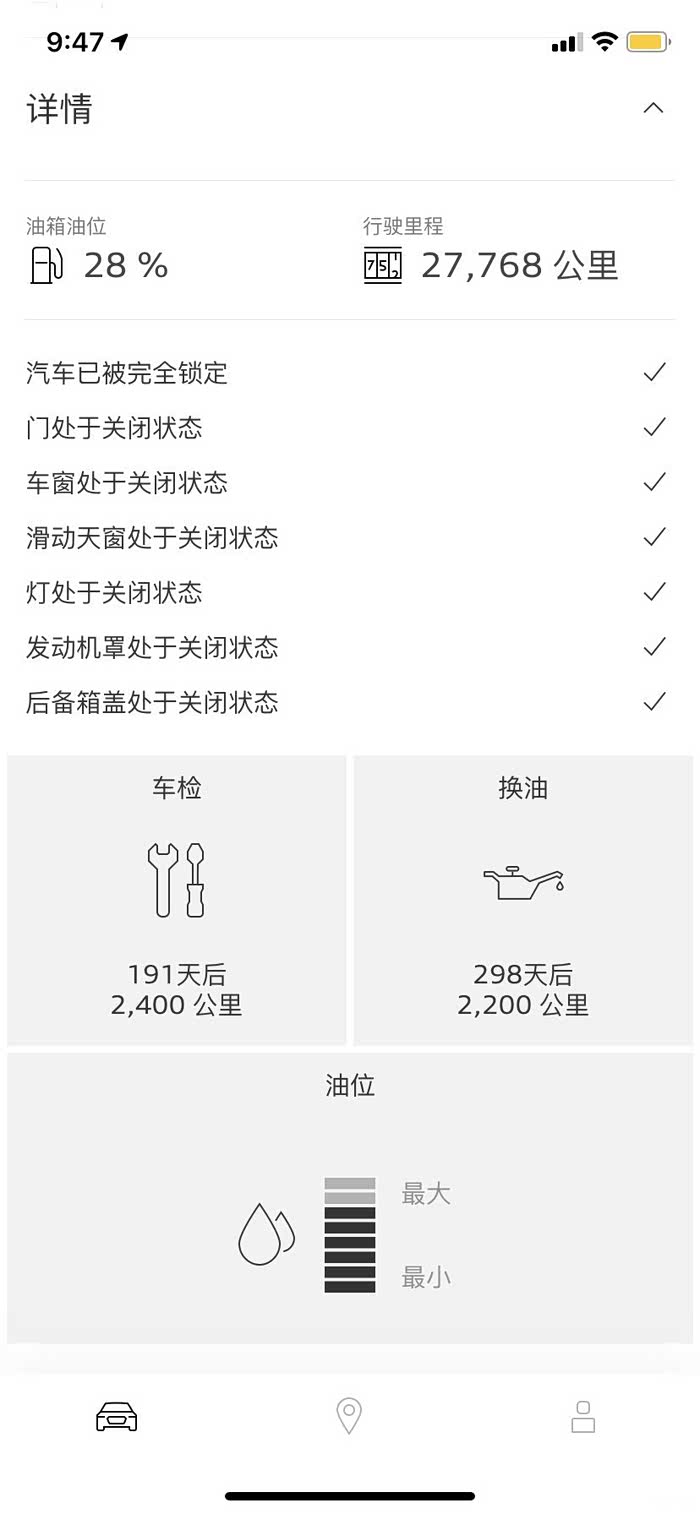Open the 换油 oil change card
700x1514 pixels.
523,900
